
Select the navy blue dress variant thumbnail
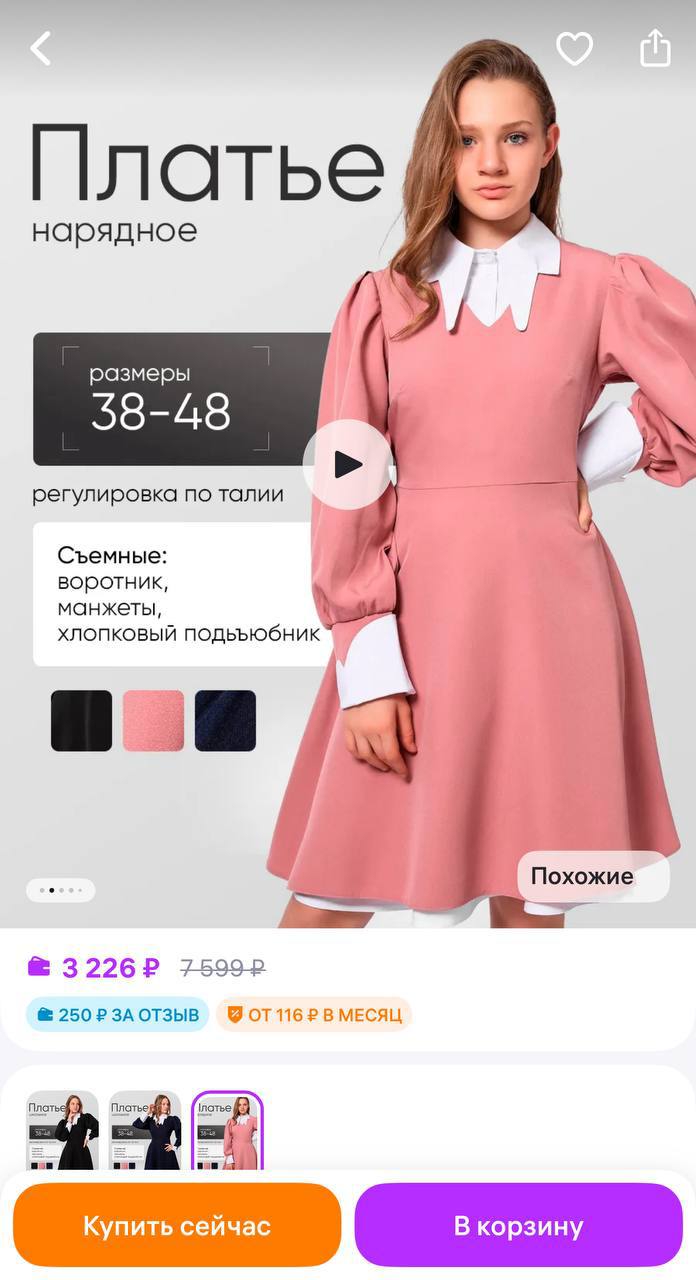point(145,1130)
